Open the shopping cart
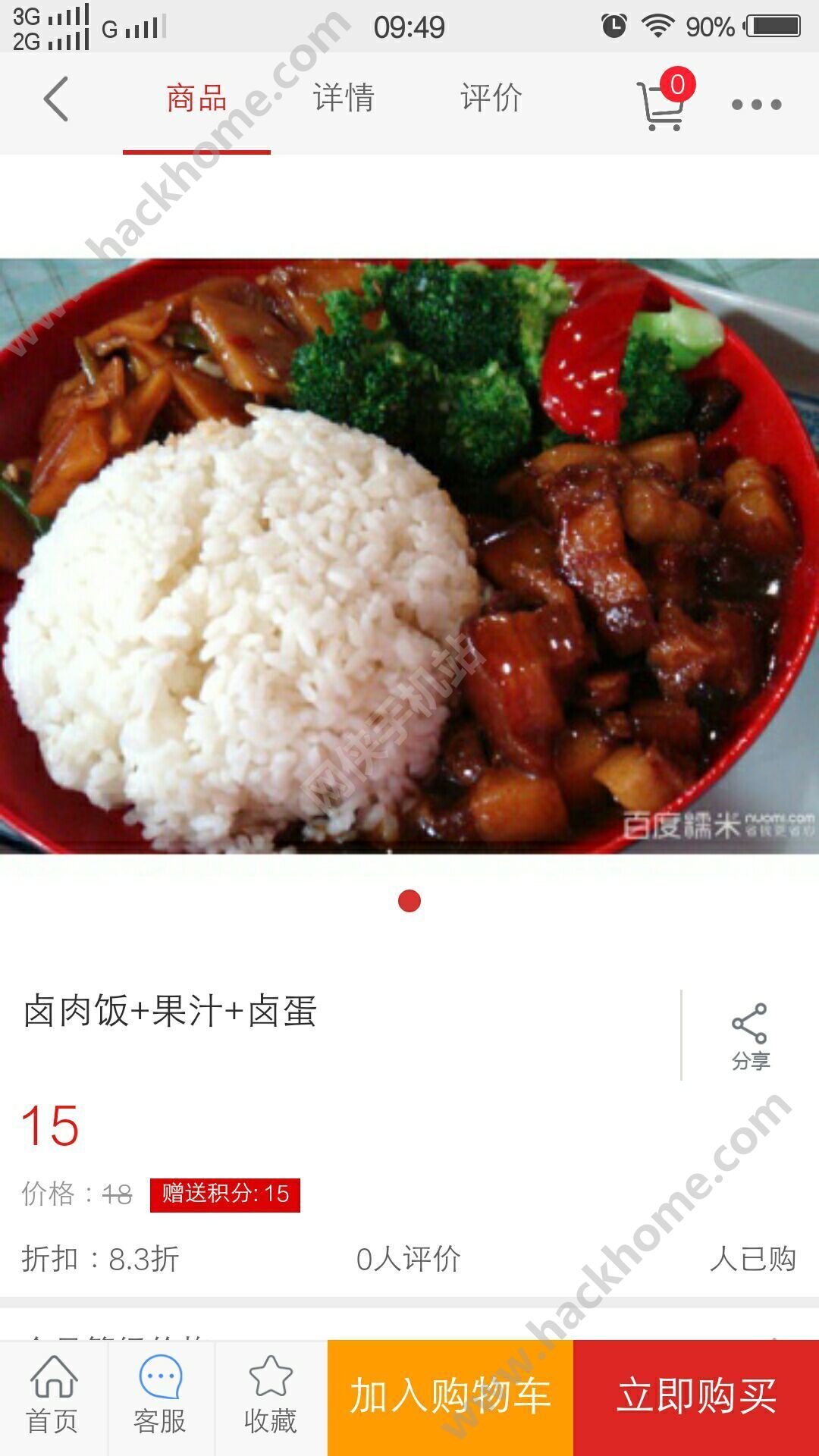This screenshot has height=1456, width=819. [x=663, y=103]
